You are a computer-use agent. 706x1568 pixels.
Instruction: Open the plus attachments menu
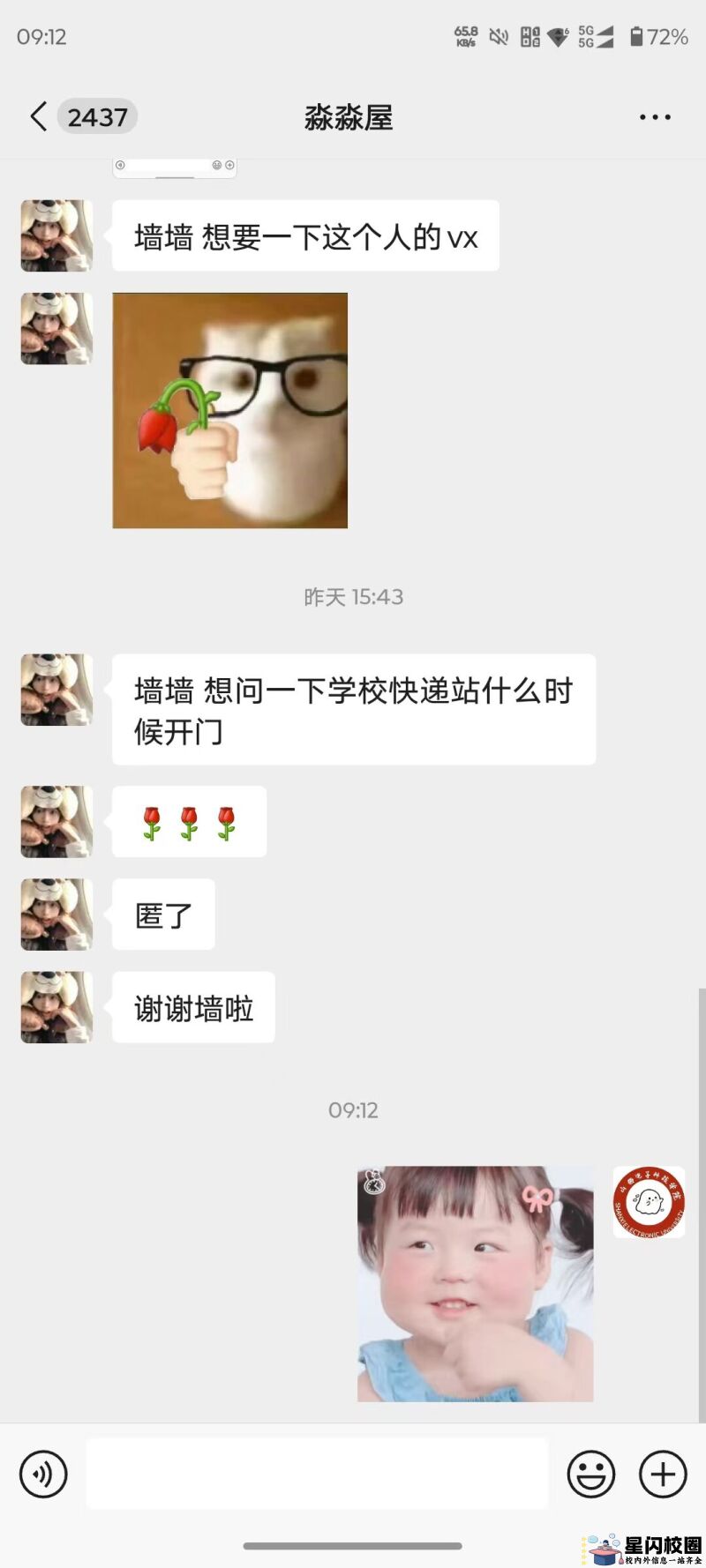coord(663,1474)
